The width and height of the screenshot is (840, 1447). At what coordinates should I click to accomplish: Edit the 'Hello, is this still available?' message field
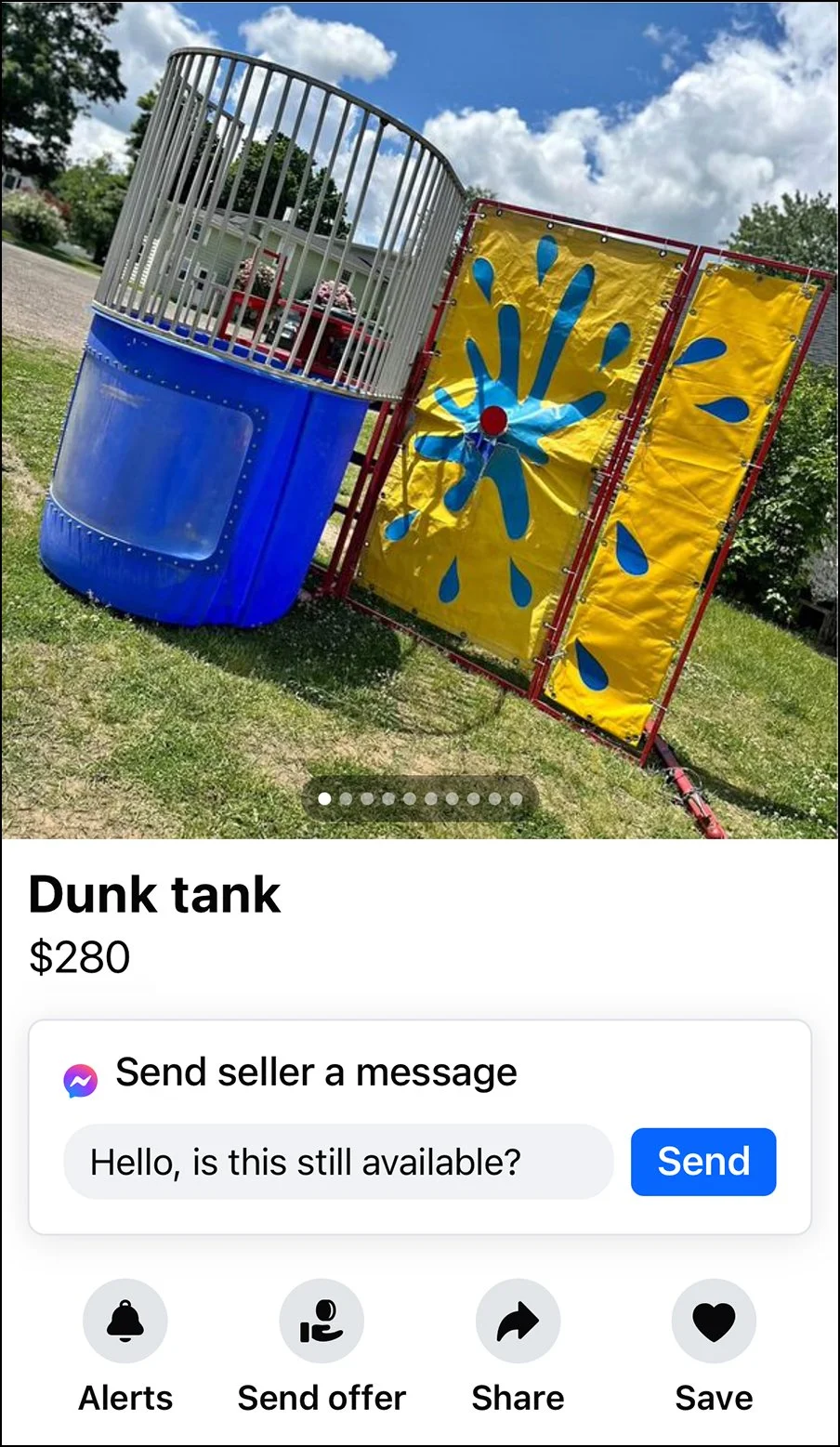338,1162
